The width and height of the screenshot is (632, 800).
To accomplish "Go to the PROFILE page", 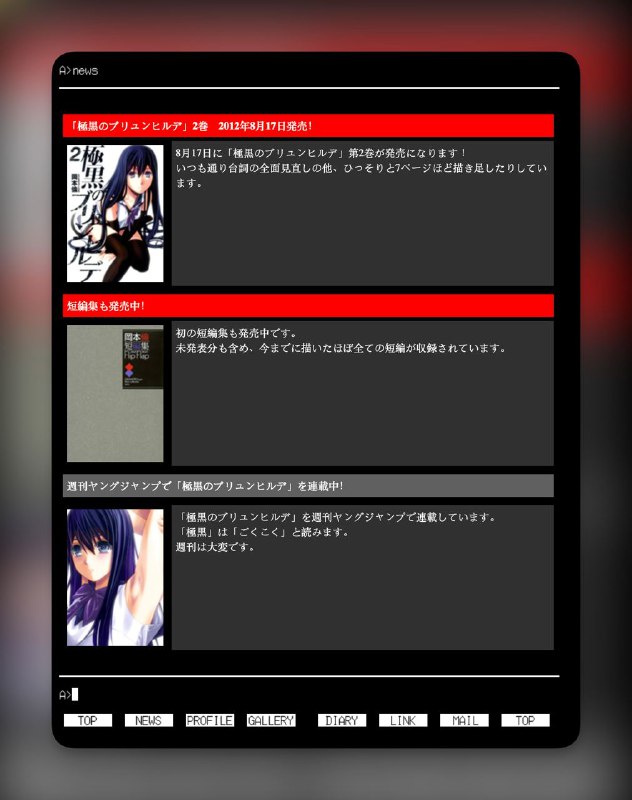I will point(209,720).
